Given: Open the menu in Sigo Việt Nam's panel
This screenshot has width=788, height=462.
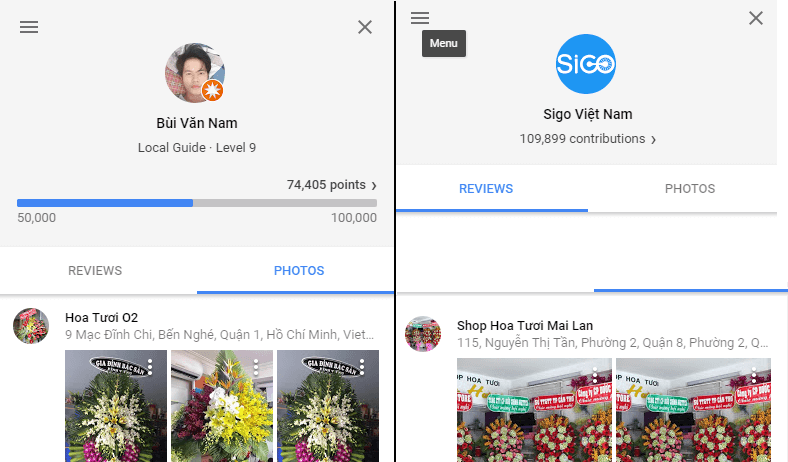Looking at the screenshot, I should pos(420,18).
